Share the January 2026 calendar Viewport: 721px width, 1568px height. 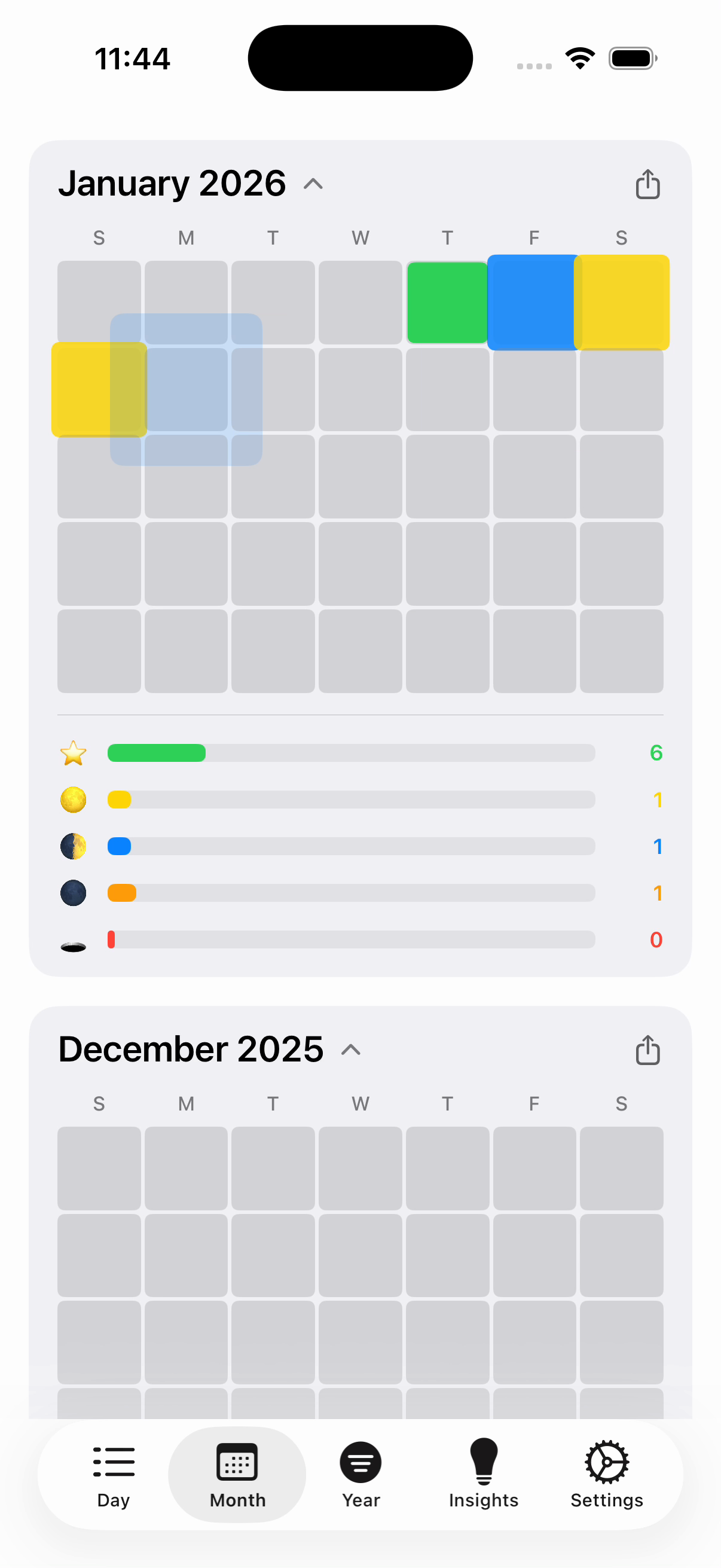click(647, 184)
